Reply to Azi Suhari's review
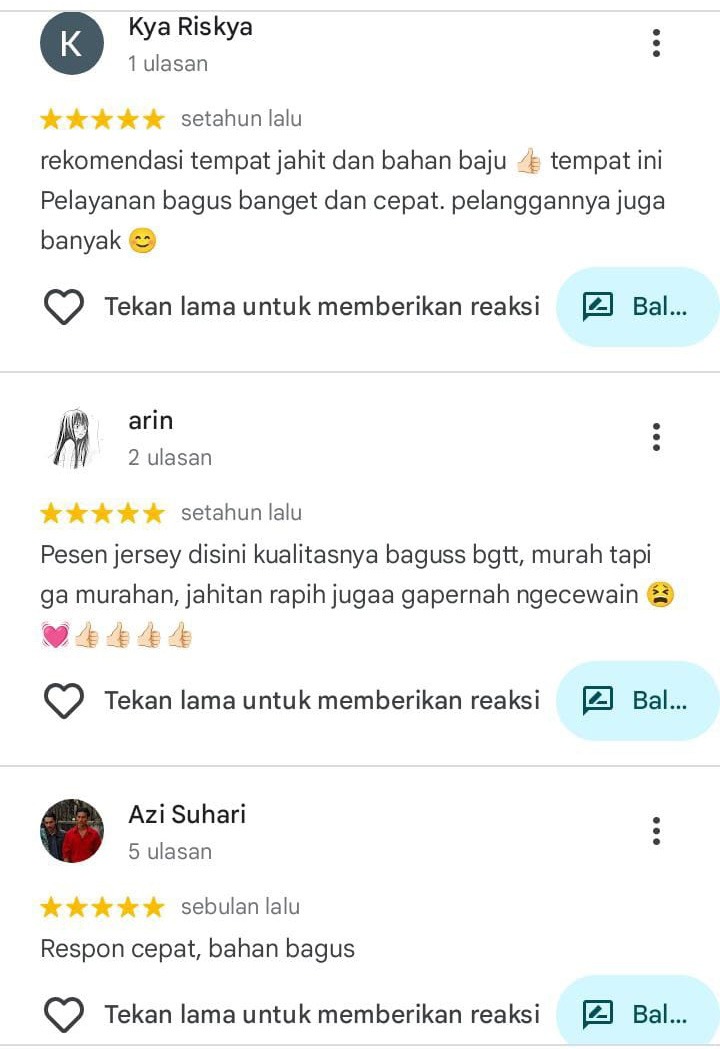This screenshot has width=720, height=1049. (637, 1015)
